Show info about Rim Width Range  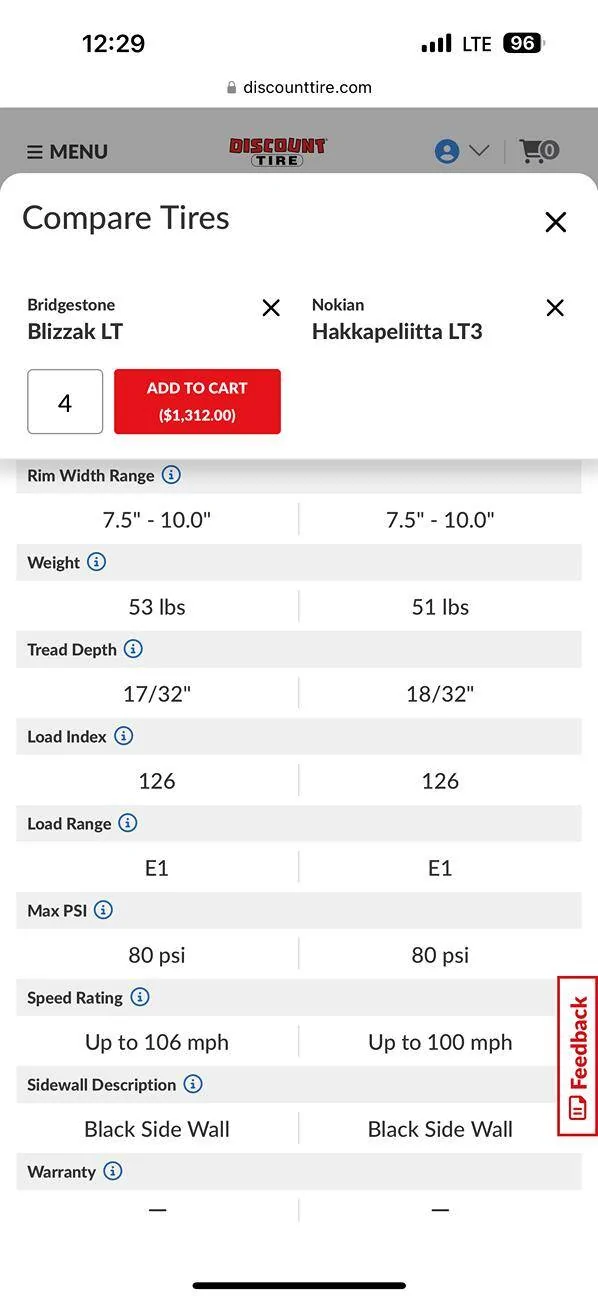coord(171,475)
